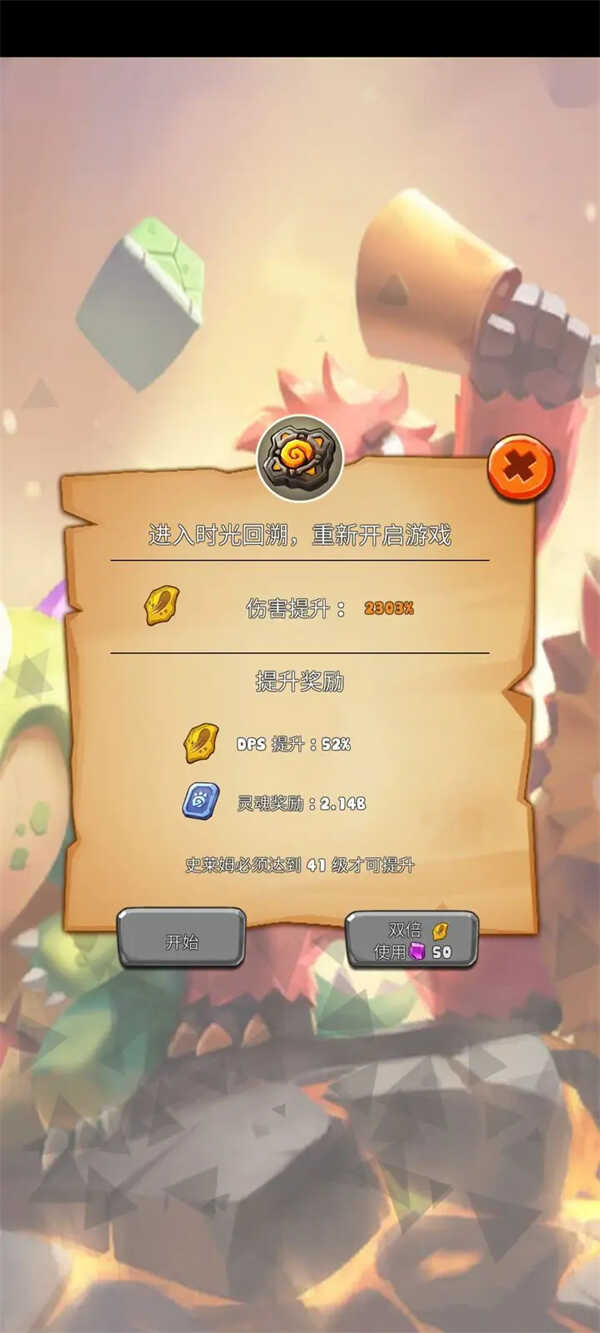600x1333 pixels.
Task: Use 50 gems for 双倍 reward
Action: [412, 939]
